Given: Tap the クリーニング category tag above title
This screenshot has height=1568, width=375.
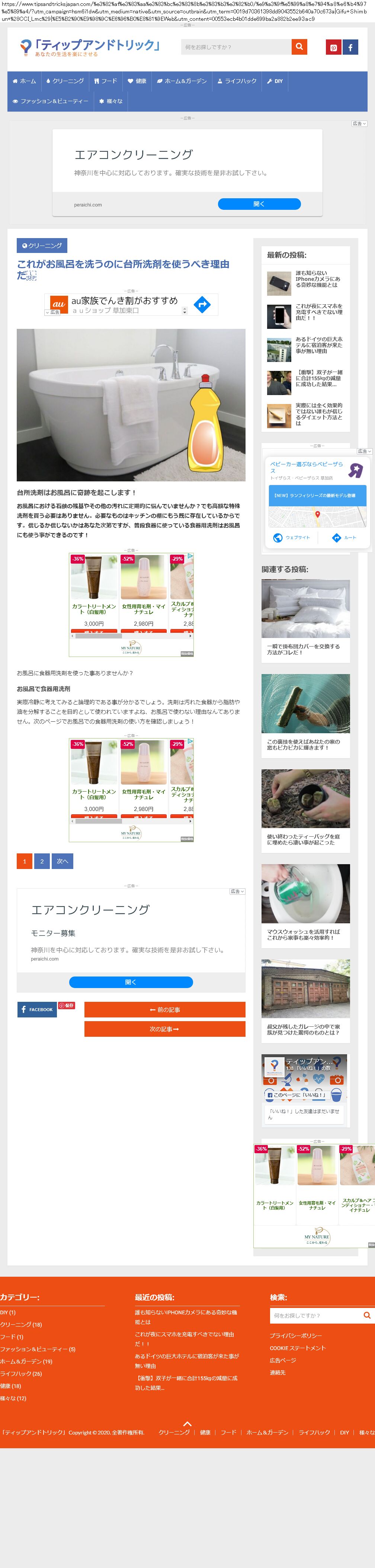Looking at the screenshot, I should click(42, 245).
